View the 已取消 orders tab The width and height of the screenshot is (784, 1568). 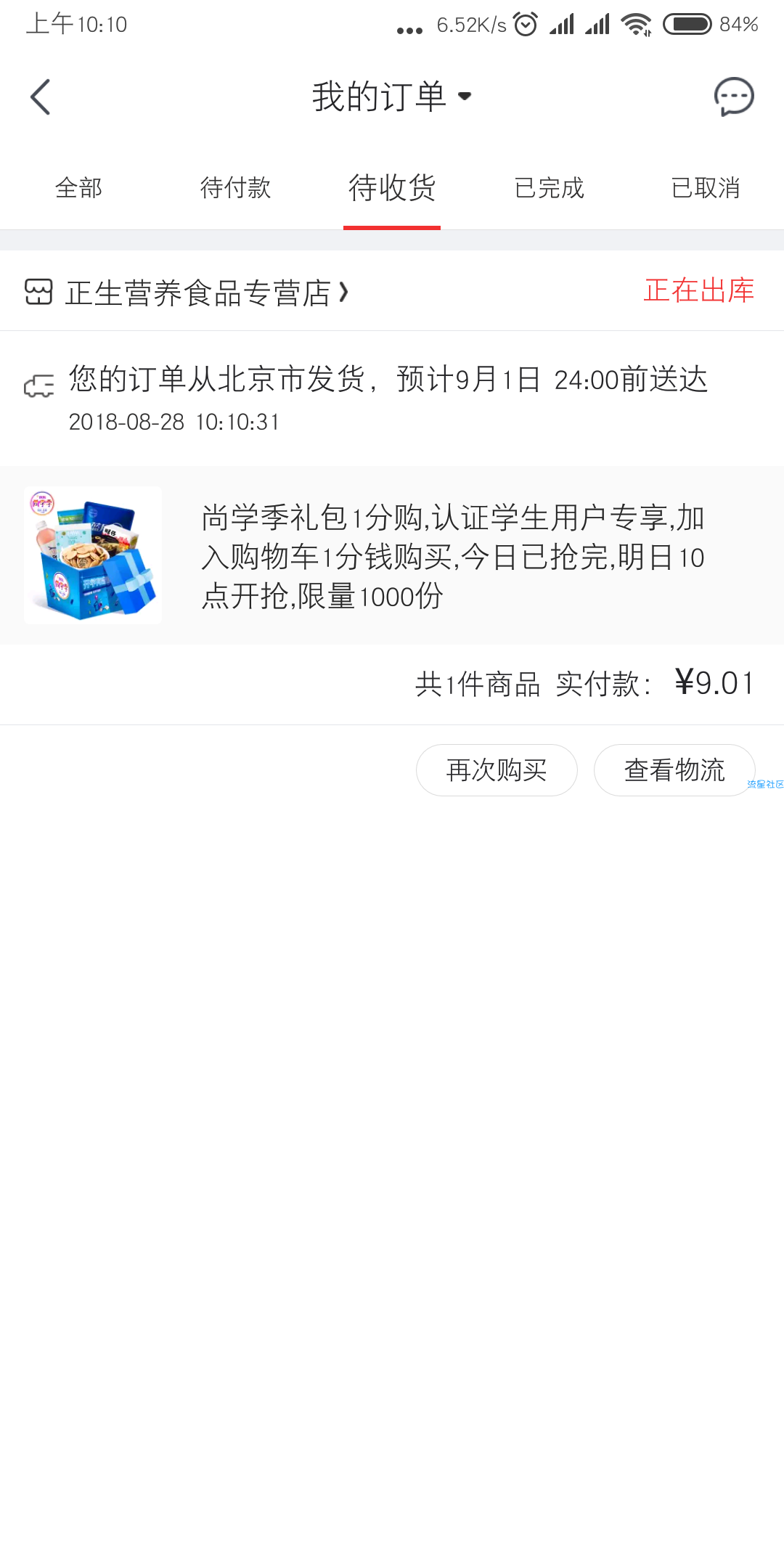point(706,188)
